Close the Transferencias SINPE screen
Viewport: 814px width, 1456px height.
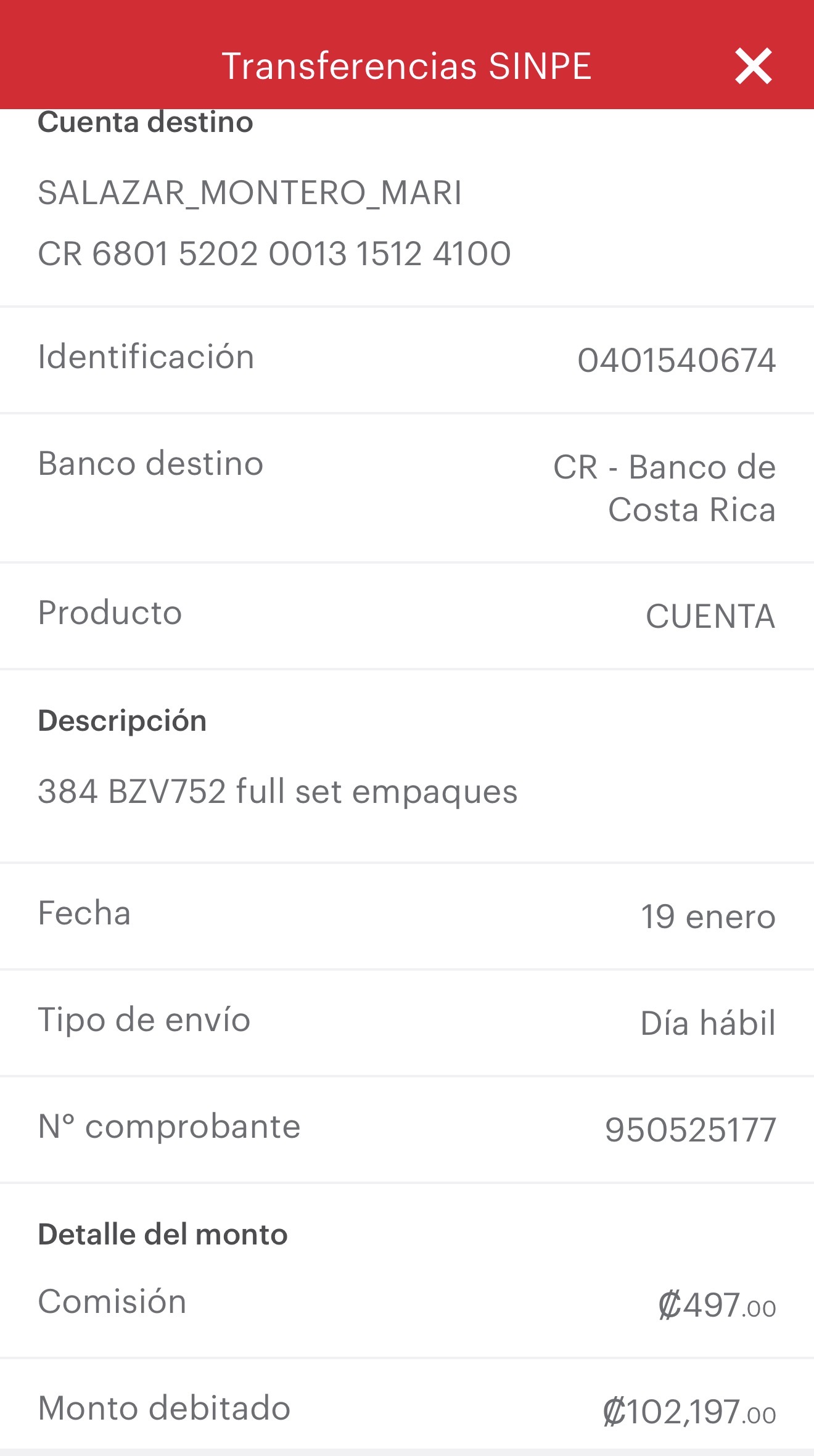(x=753, y=67)
